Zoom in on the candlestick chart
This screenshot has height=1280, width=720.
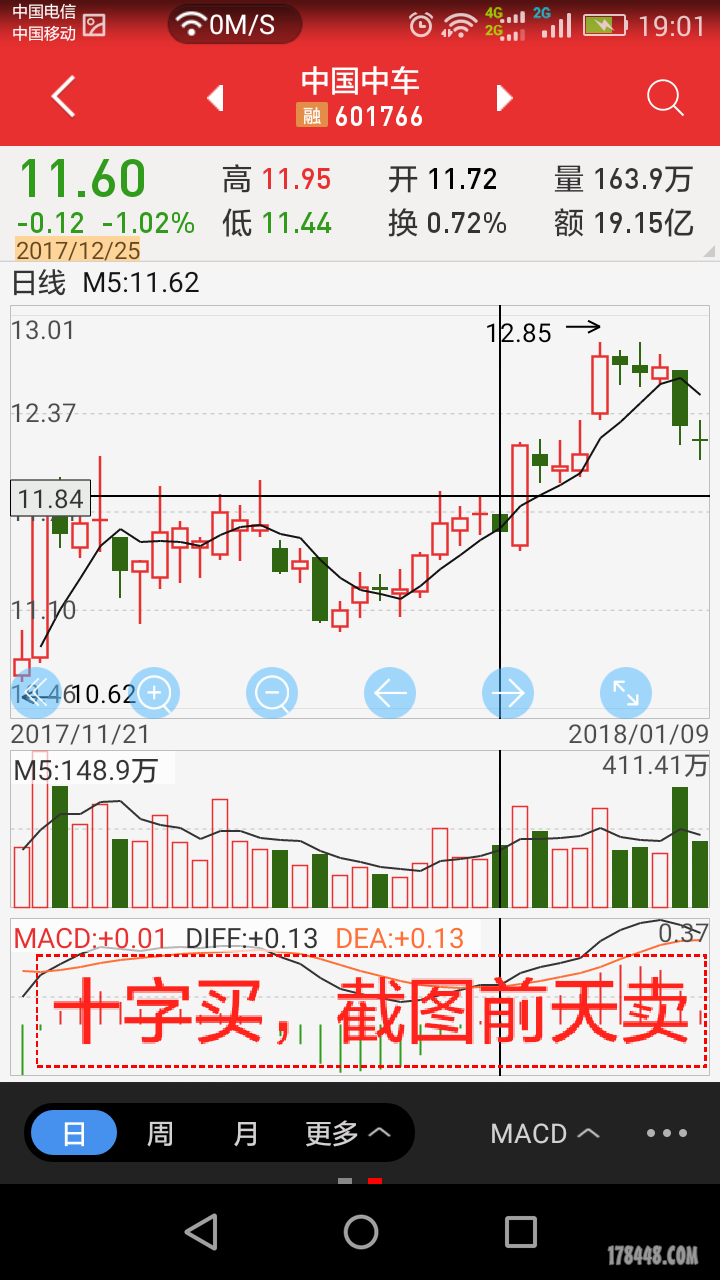[x=154, y=692]
